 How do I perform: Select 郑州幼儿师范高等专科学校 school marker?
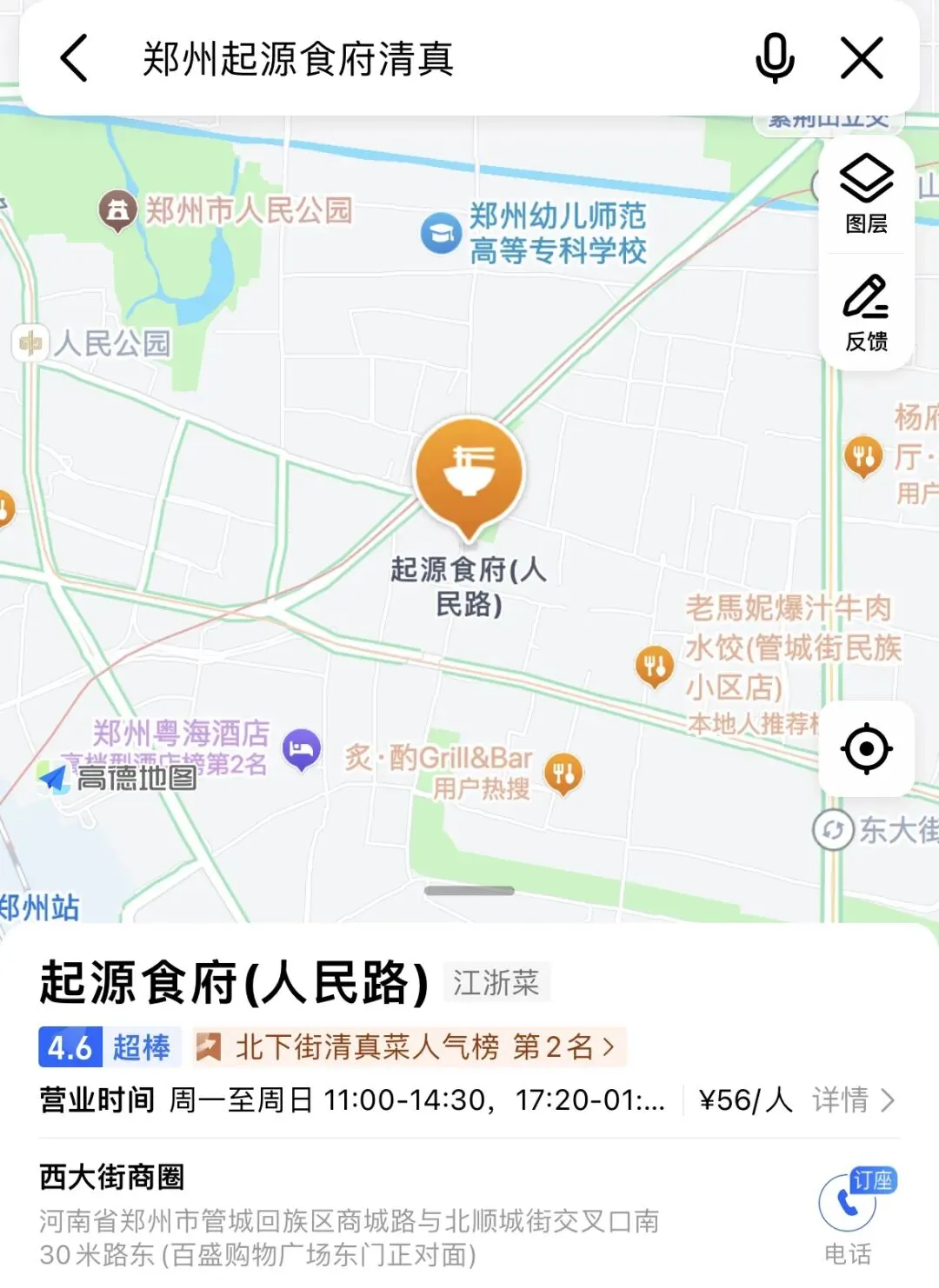pyautogui.click(x=441, y=233)
